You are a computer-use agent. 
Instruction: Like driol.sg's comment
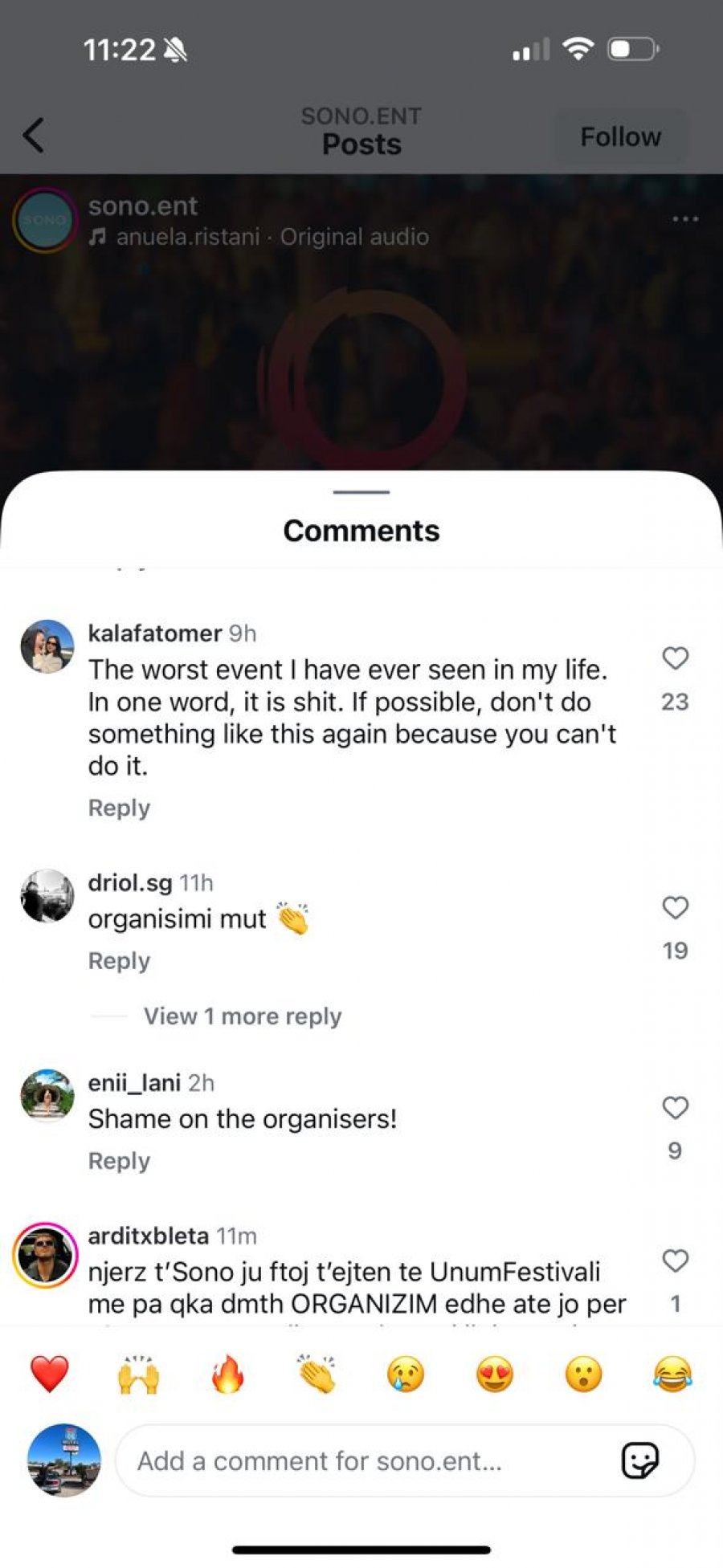click(x=675, y=908)
